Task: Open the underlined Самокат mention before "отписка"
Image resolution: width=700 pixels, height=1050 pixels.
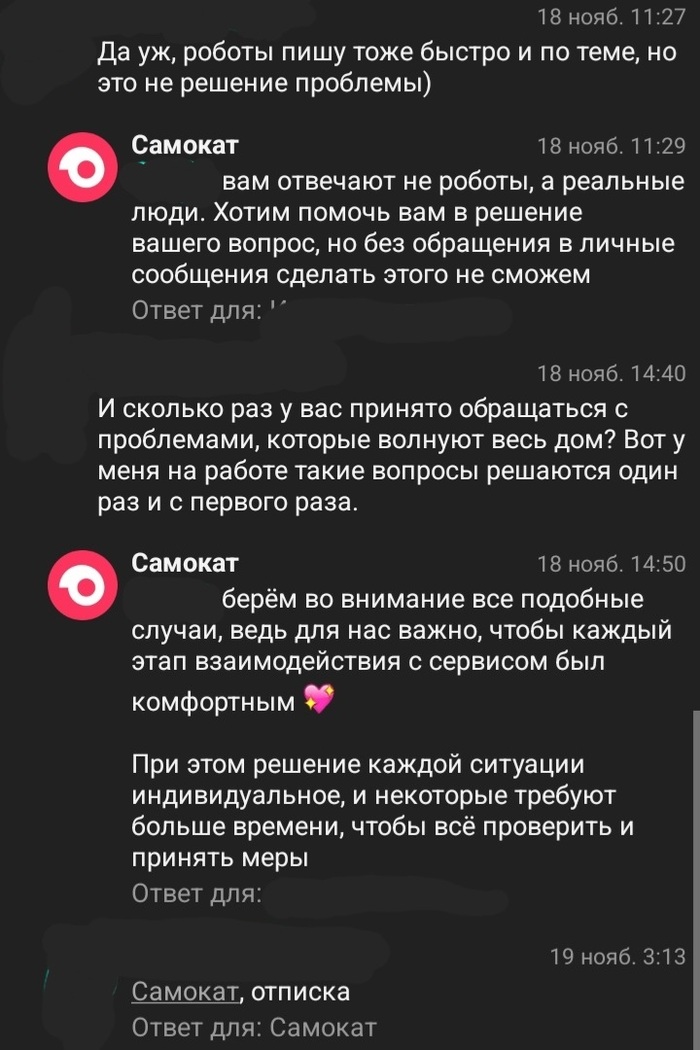Action: 185,992
